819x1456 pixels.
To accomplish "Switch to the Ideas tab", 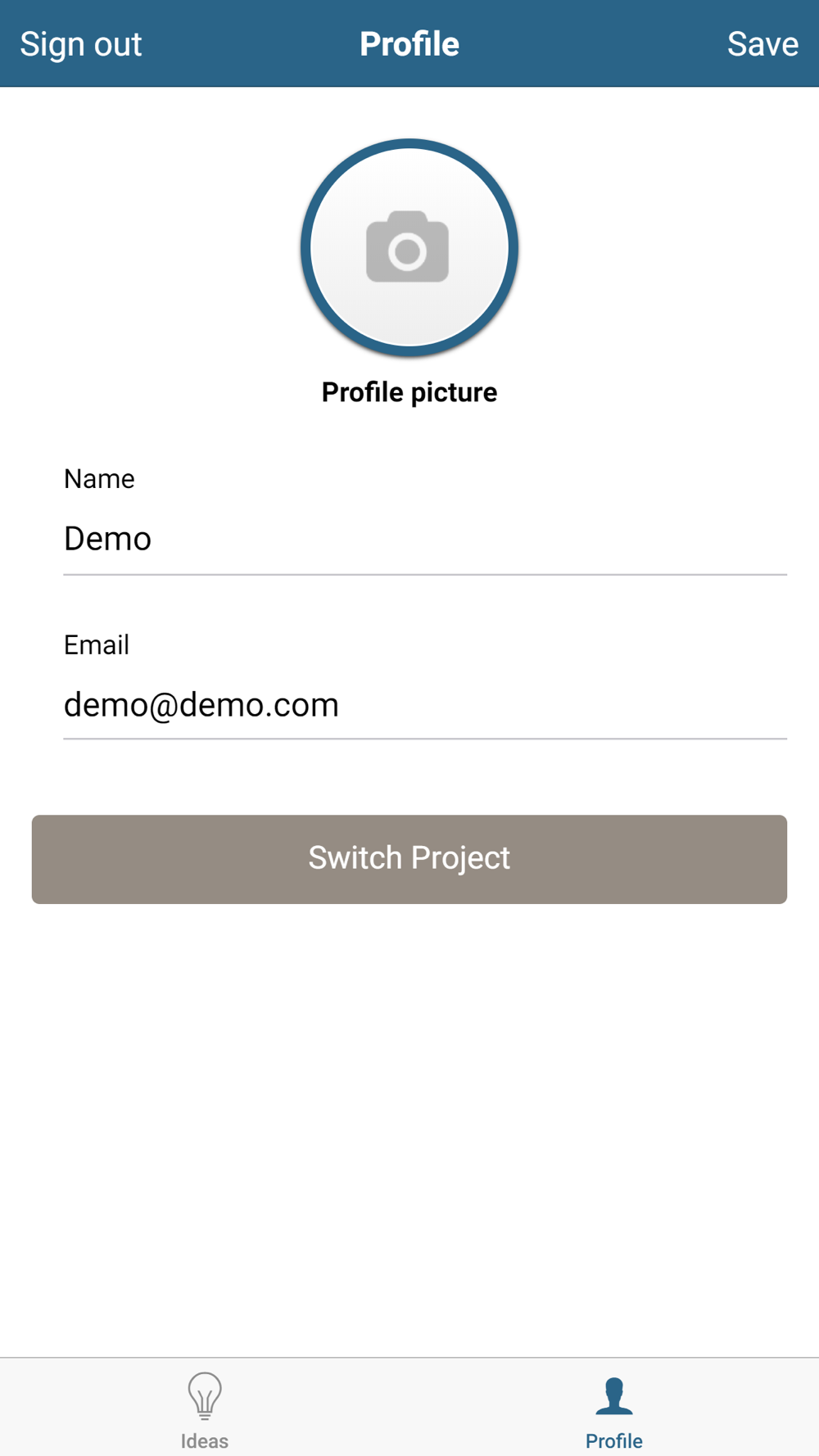I will (205, 1410).
